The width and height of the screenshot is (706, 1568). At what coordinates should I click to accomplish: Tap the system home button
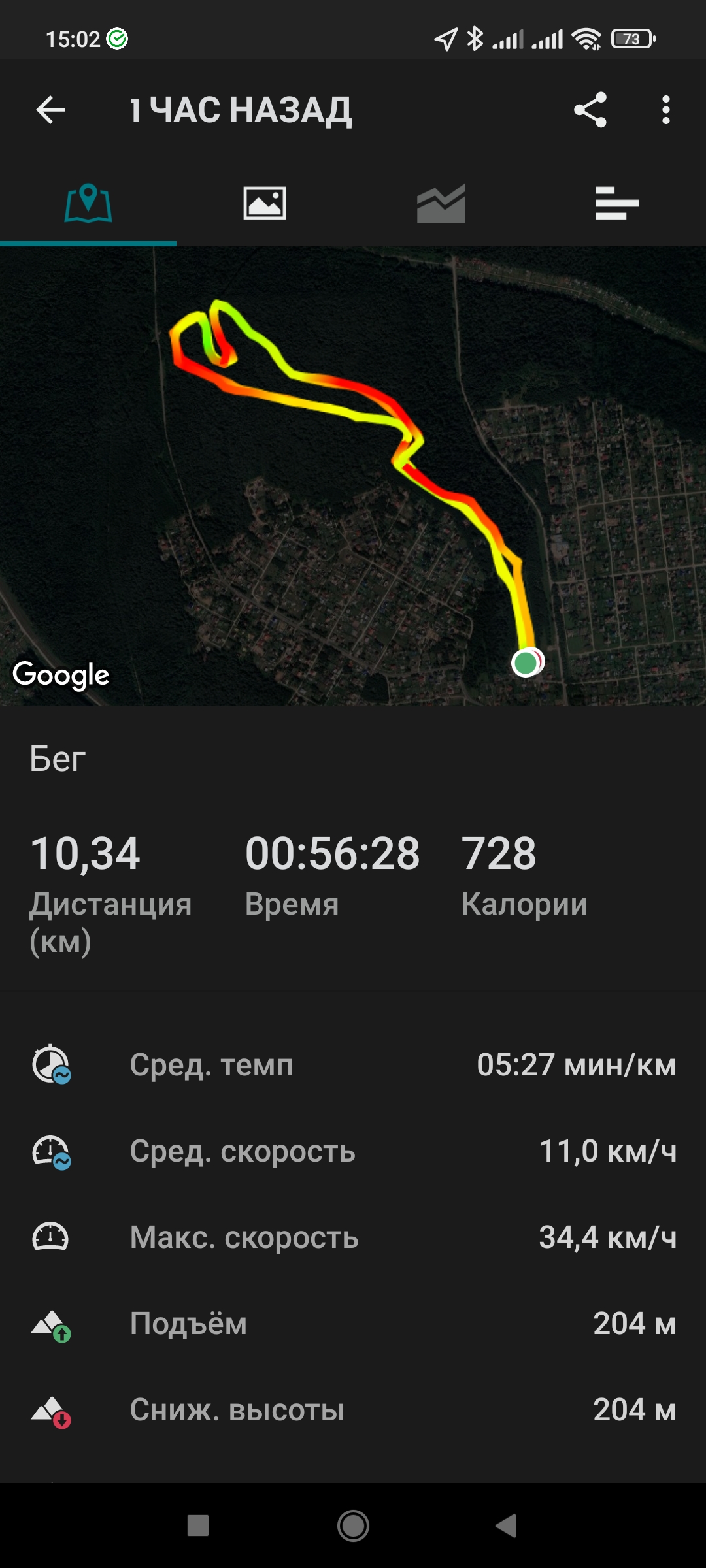coord(353,1526)
